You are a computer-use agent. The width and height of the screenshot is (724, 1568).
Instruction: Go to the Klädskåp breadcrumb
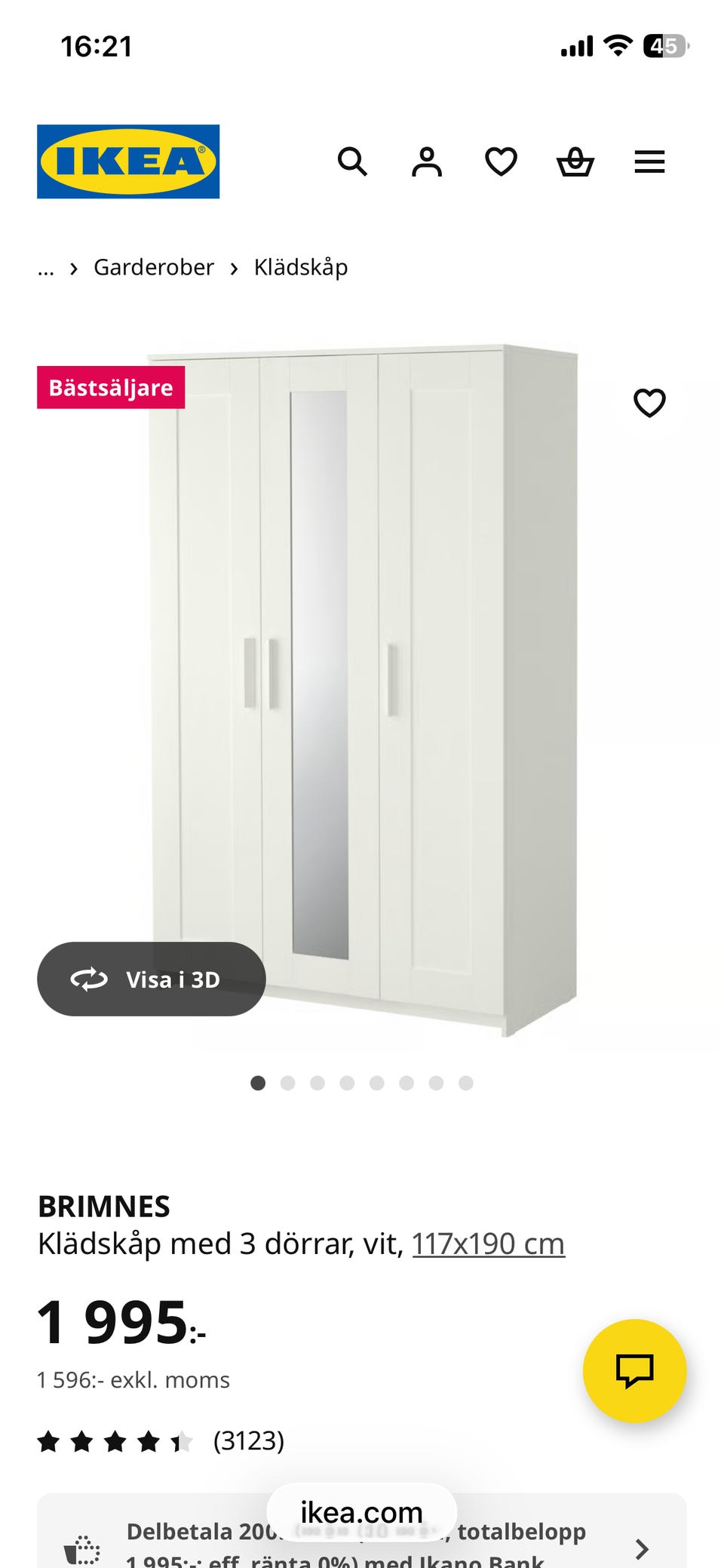[300, 267]
